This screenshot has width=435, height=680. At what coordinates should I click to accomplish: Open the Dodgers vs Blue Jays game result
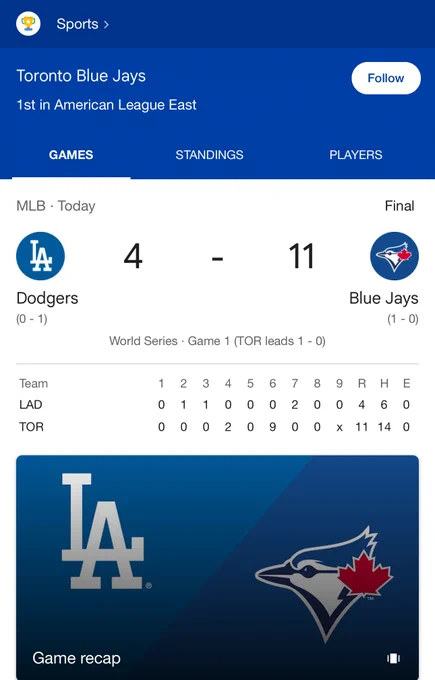point(217,278)
